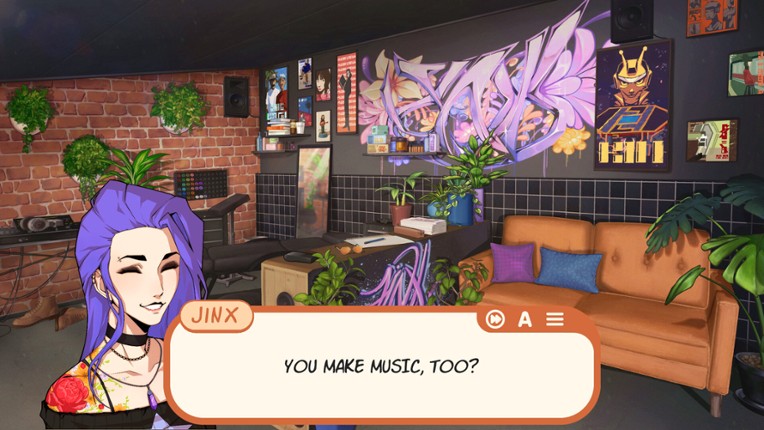Advance the dialogue "You make music, too?"
764x430 pixels.
tap(381, 367)
